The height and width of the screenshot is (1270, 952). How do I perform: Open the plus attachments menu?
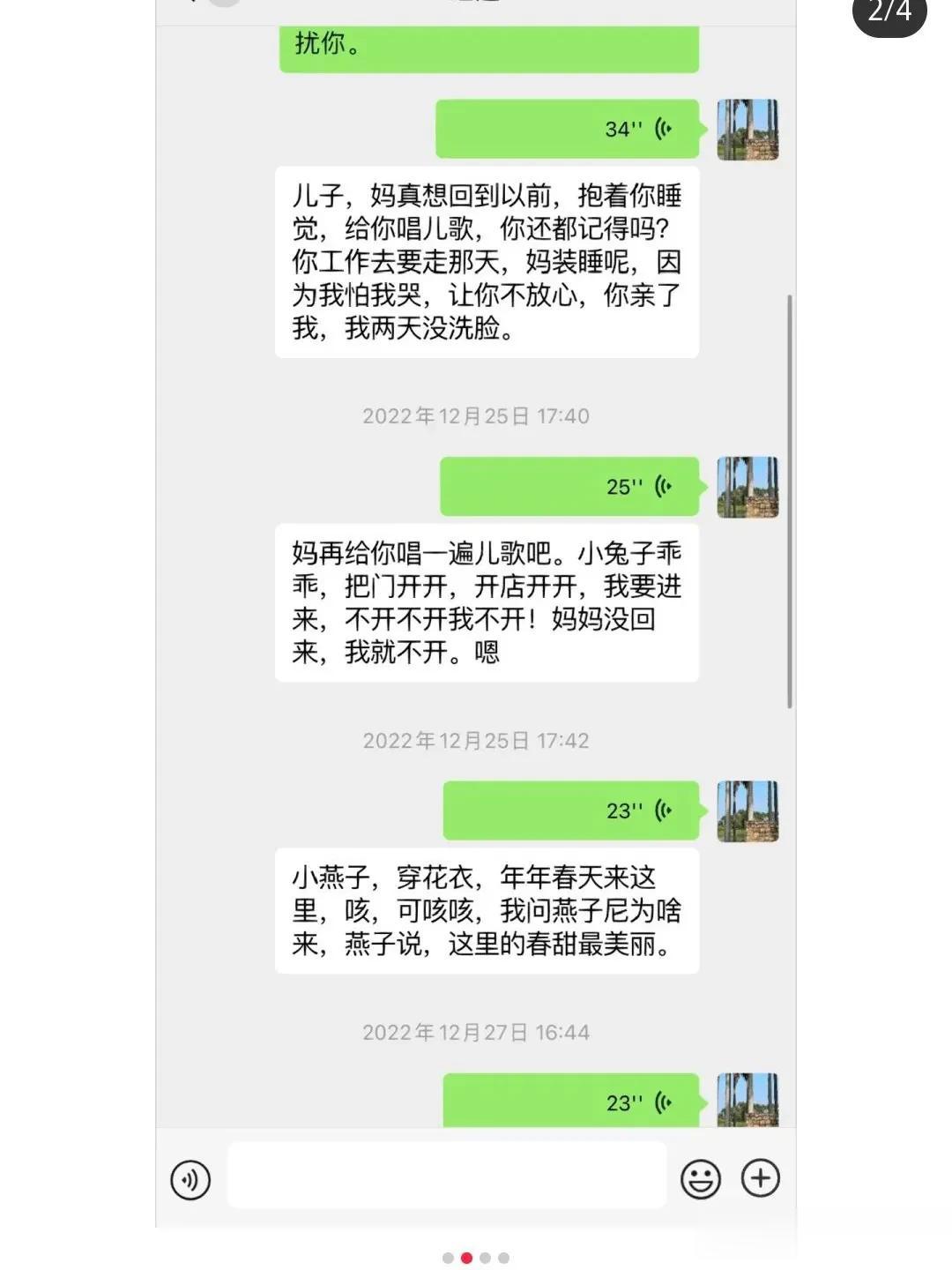761,1178
